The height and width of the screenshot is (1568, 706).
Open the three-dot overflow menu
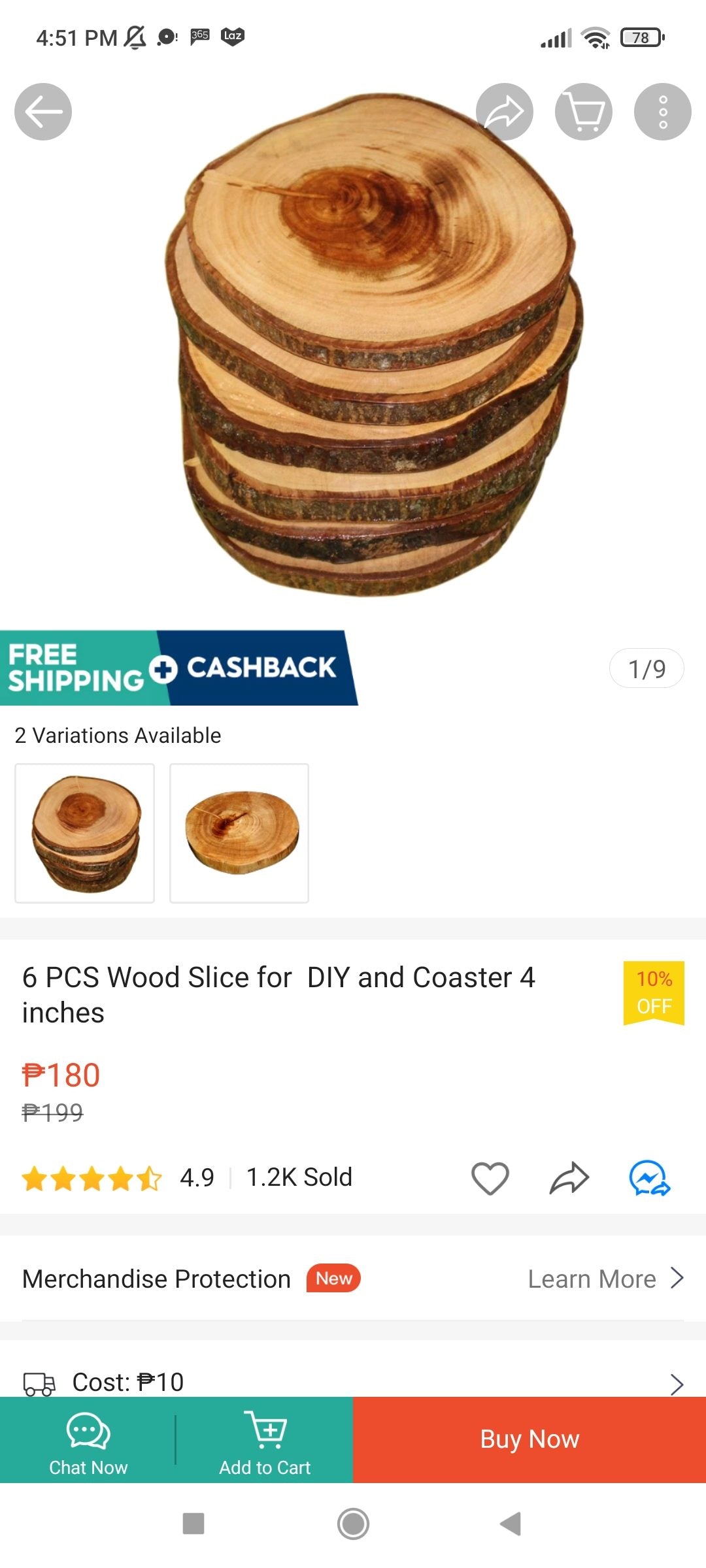click(x=662, y=112)
